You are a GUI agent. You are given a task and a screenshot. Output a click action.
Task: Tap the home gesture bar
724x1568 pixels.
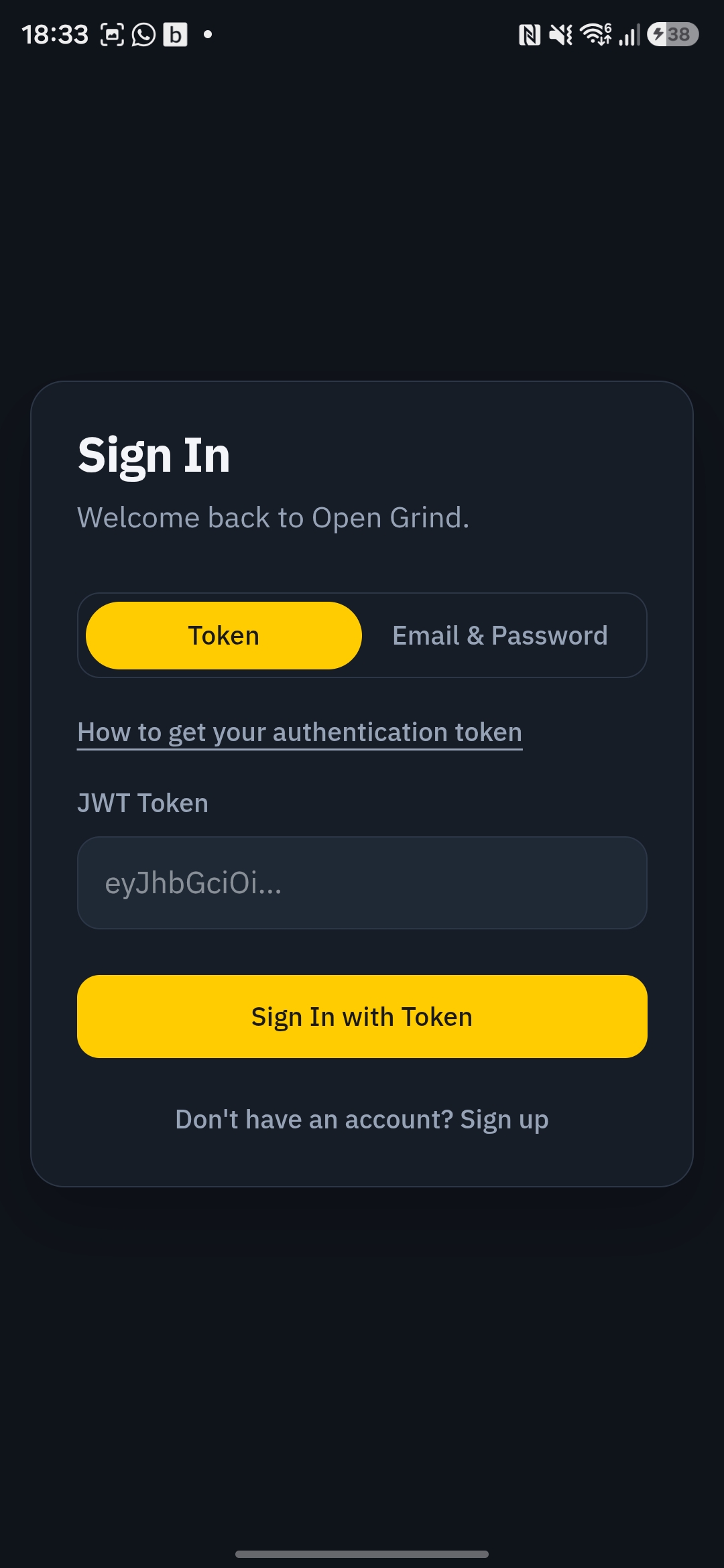(x=362, y=1554)
